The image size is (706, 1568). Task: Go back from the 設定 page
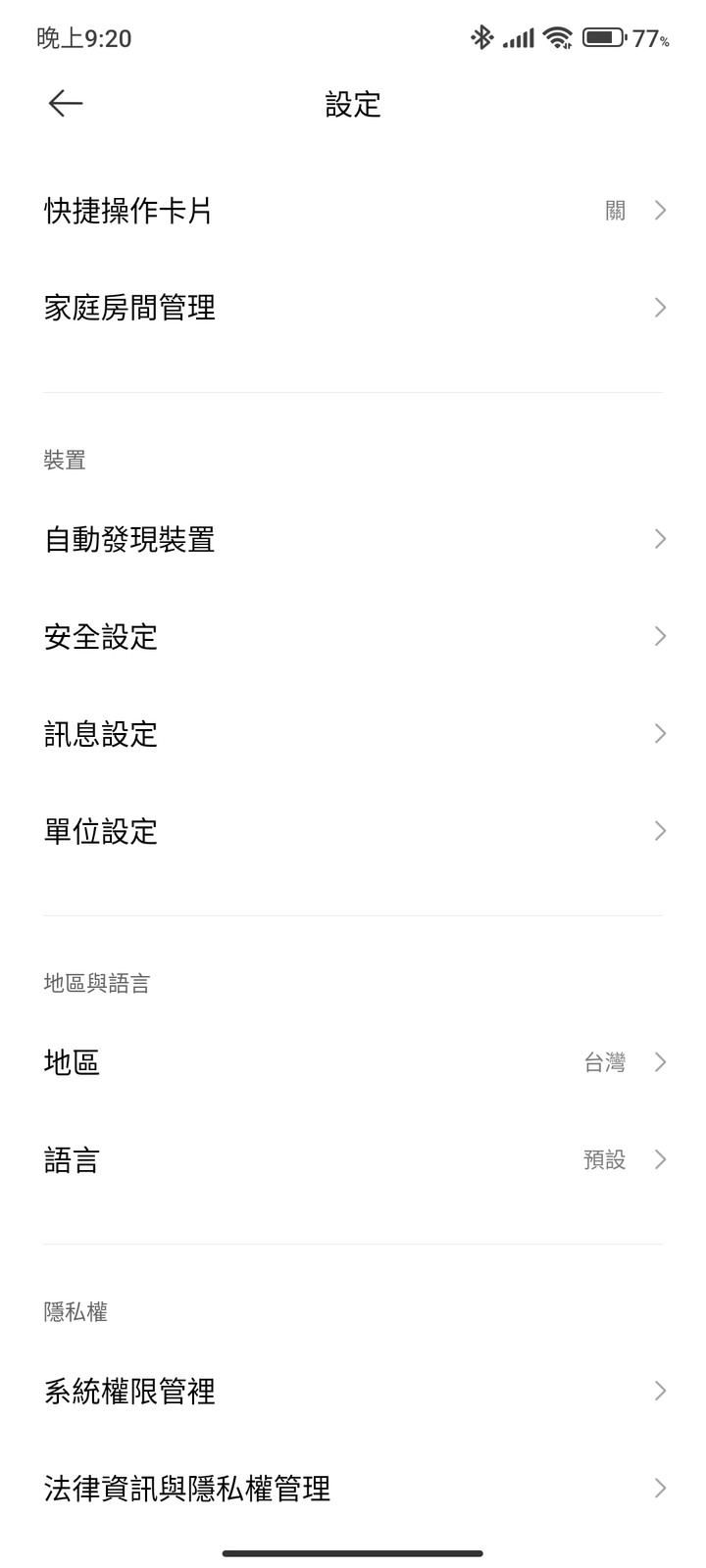point(66,103)
